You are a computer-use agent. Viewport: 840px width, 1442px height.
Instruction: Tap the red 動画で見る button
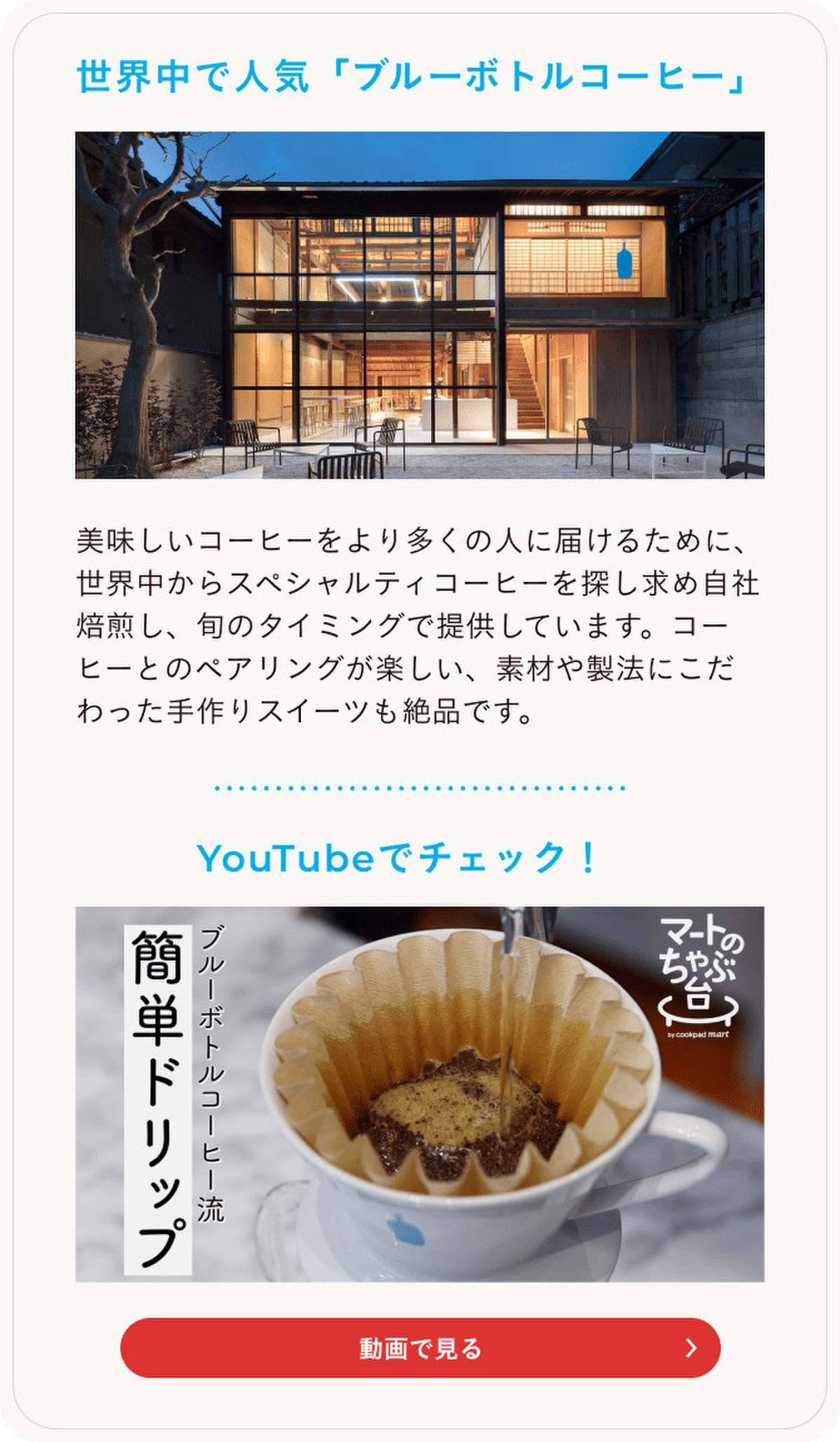click(420, 1347)
